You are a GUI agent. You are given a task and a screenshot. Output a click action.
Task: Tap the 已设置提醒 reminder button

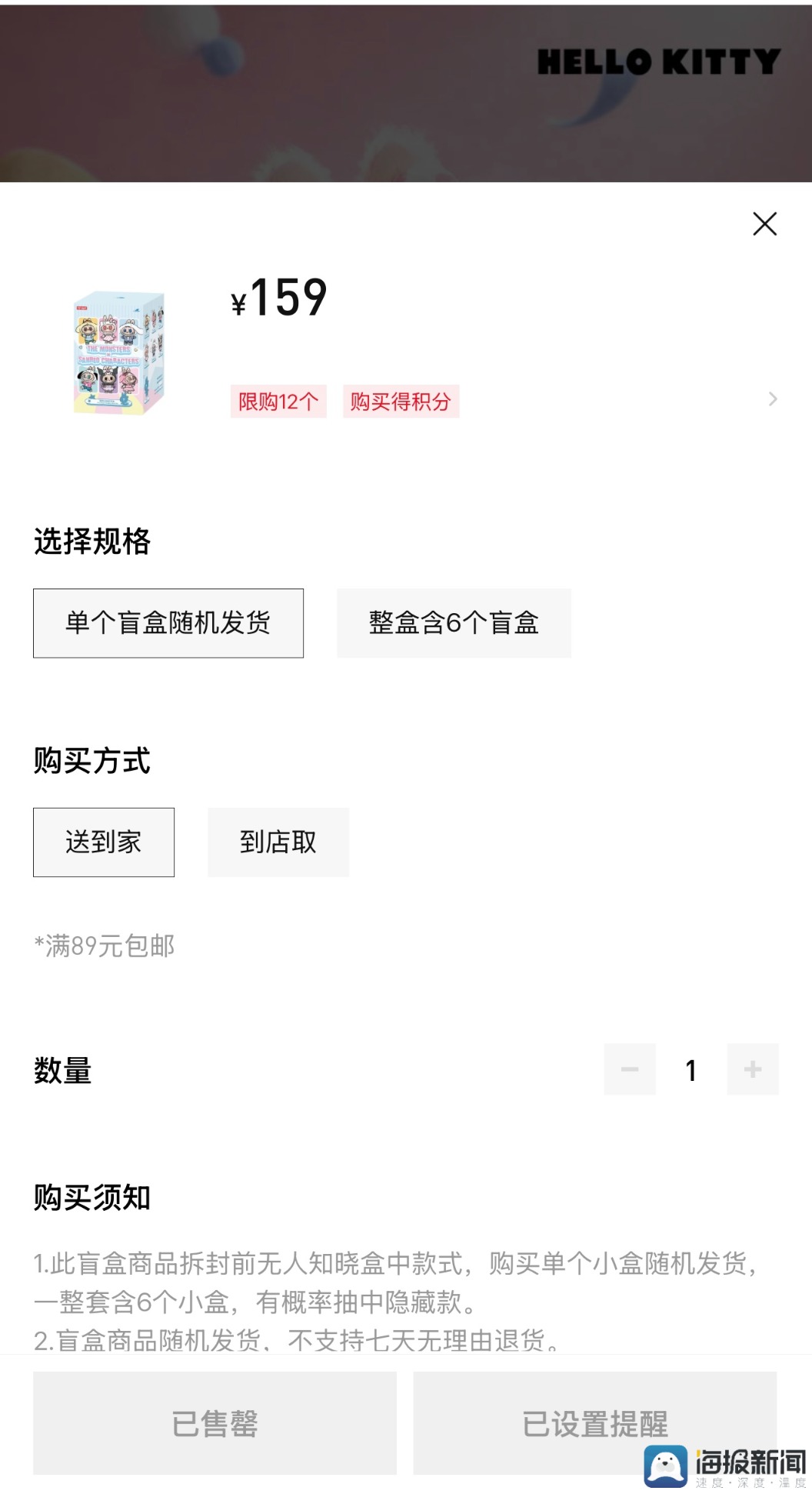tap(594, 1423)
